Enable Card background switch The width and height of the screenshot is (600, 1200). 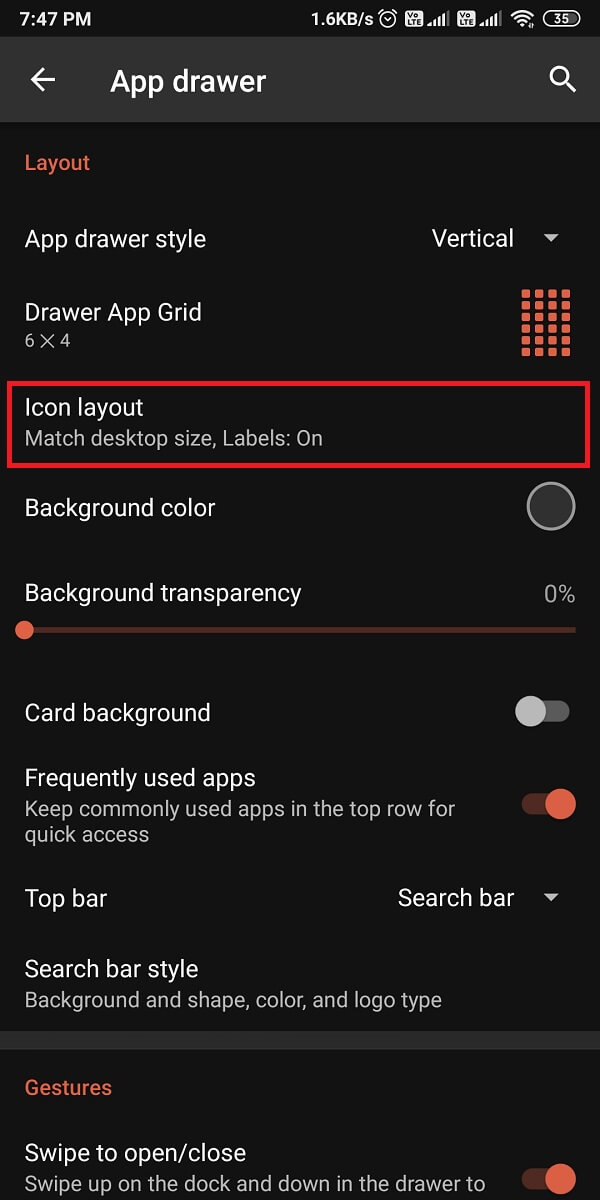click(543, 712)
